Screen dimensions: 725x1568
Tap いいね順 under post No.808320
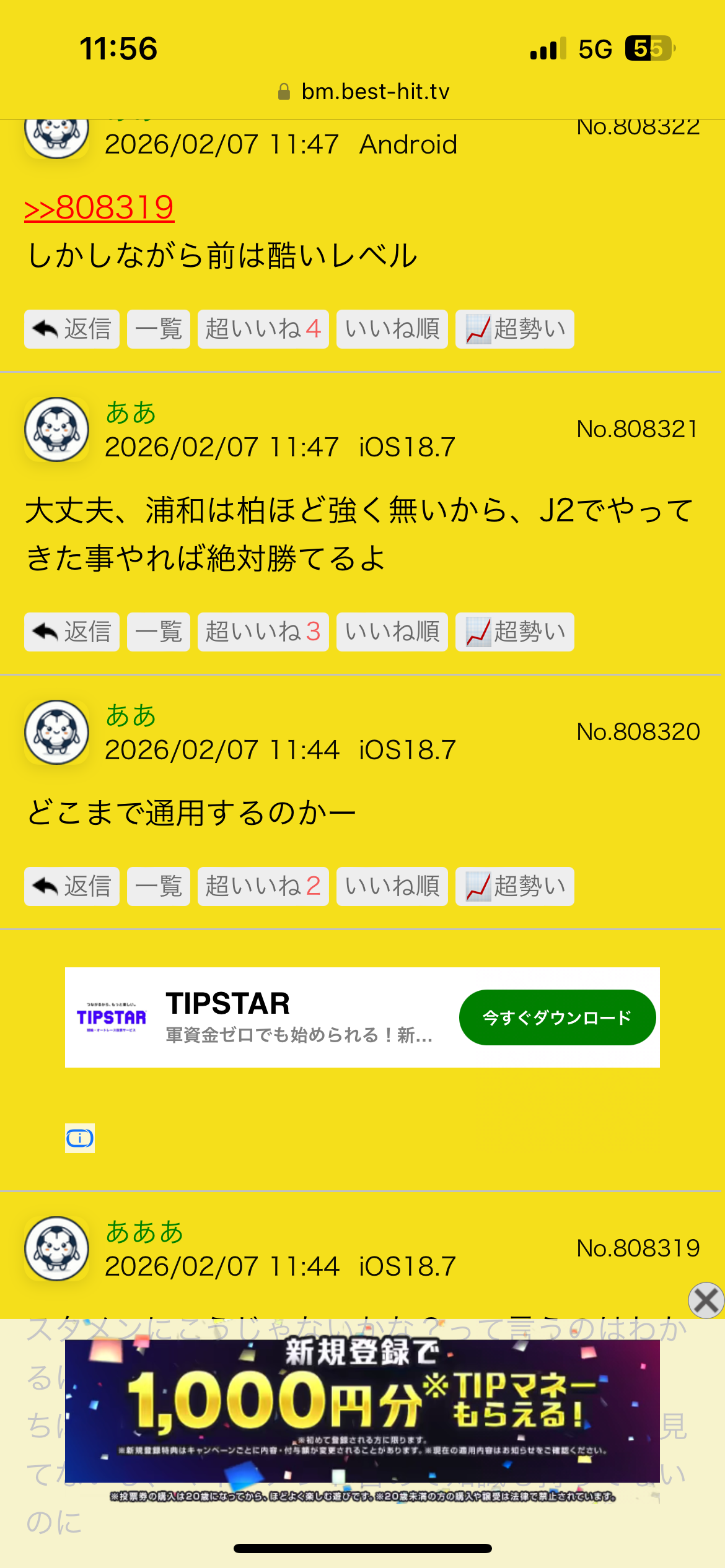392,886
